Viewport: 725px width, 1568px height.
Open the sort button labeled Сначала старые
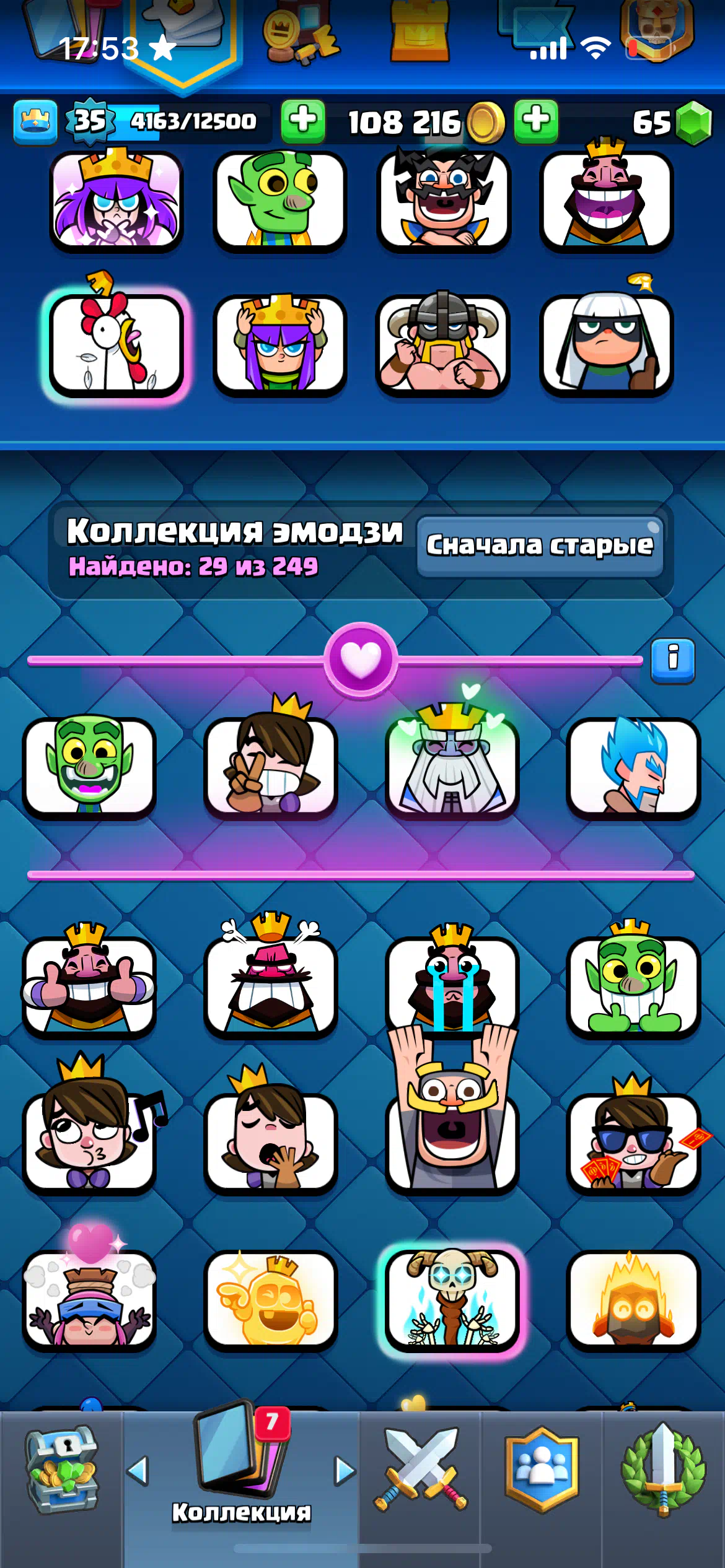540,546
